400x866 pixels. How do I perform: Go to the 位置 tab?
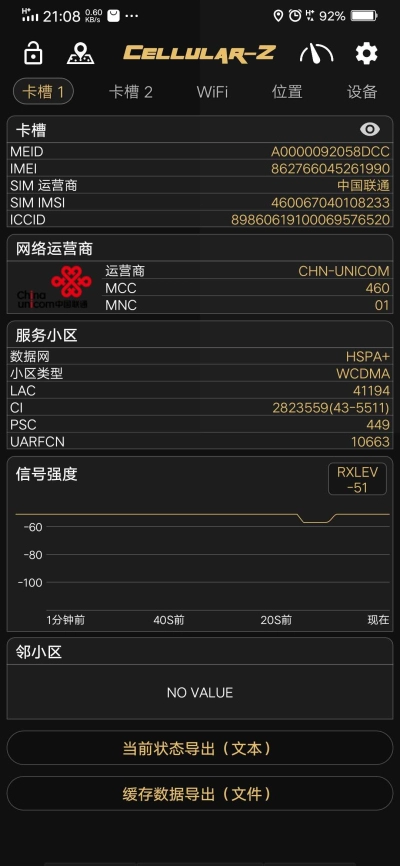287,92
